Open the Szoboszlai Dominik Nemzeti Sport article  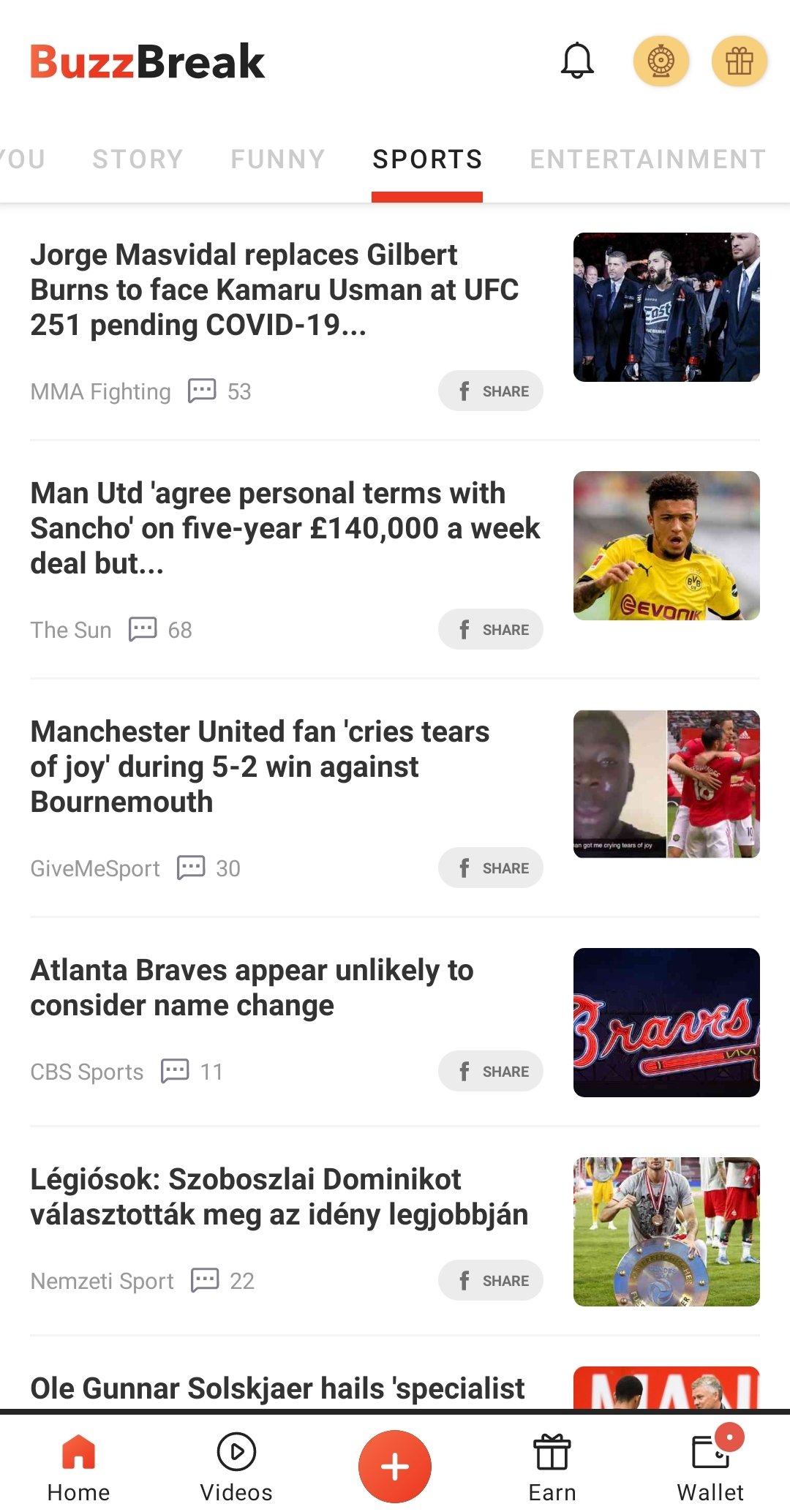click(279, 1197)
